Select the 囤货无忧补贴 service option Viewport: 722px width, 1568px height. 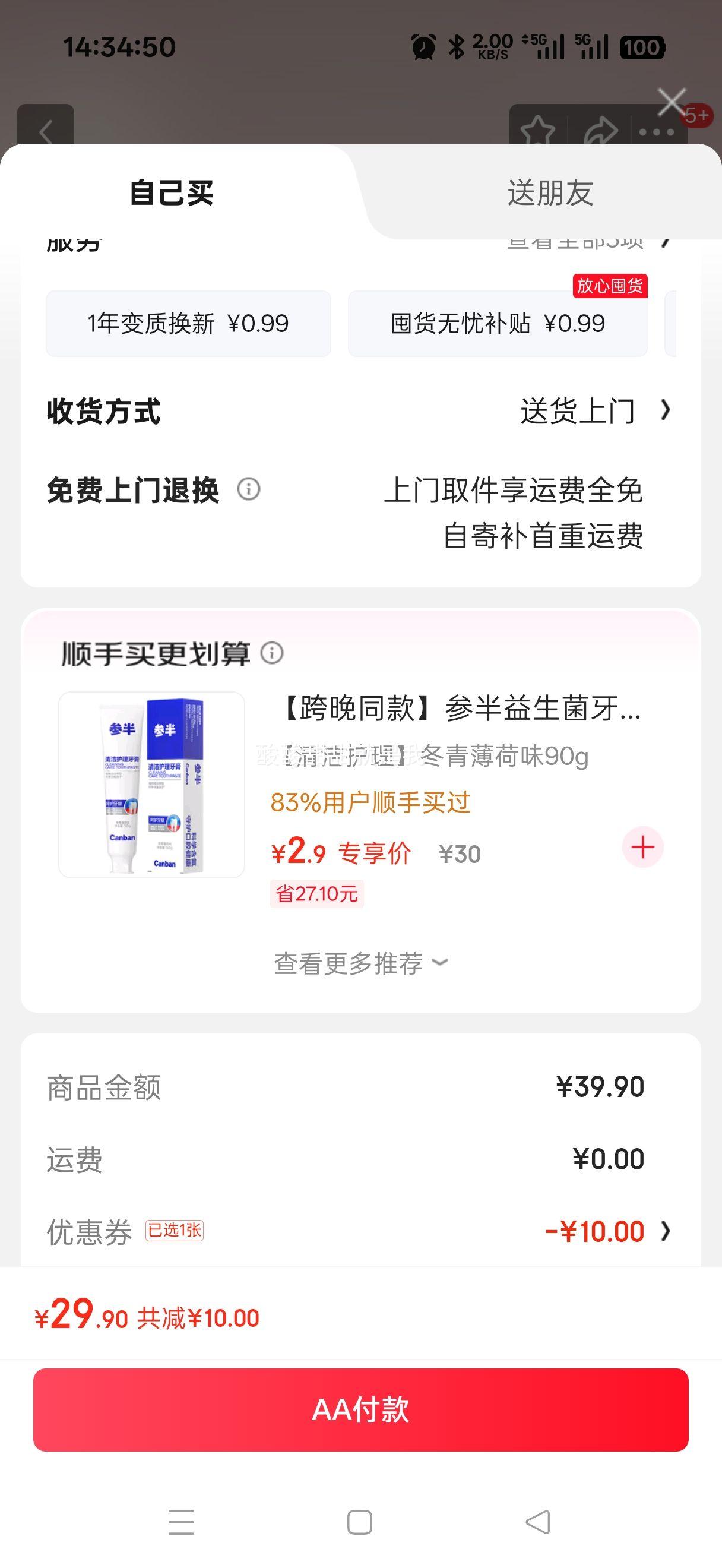[496, 324]
